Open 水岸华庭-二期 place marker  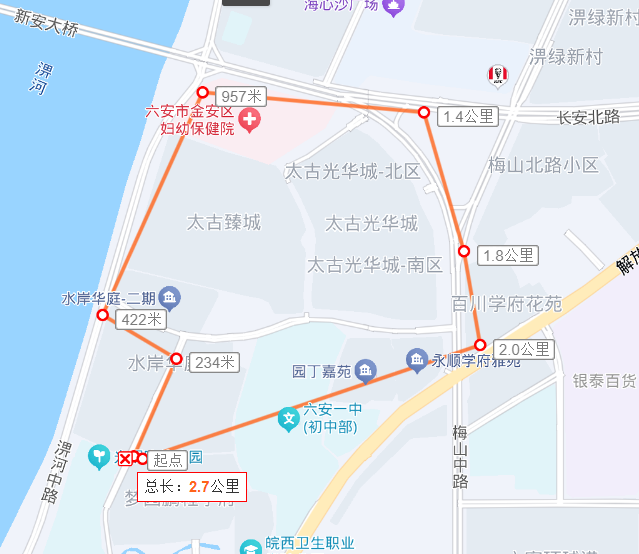pyautogui.click(x=170, y=297)
